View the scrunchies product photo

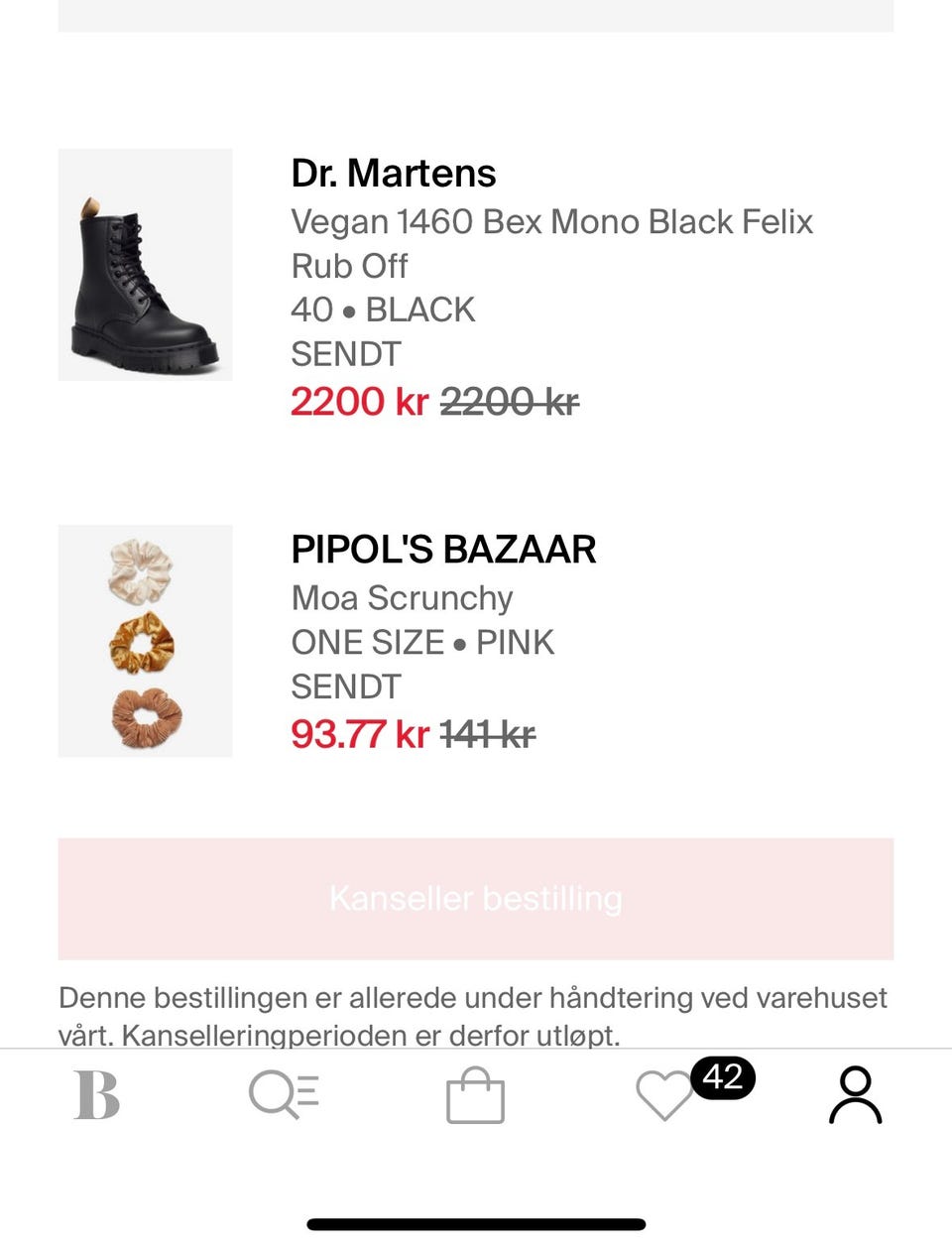coord(145,642)
